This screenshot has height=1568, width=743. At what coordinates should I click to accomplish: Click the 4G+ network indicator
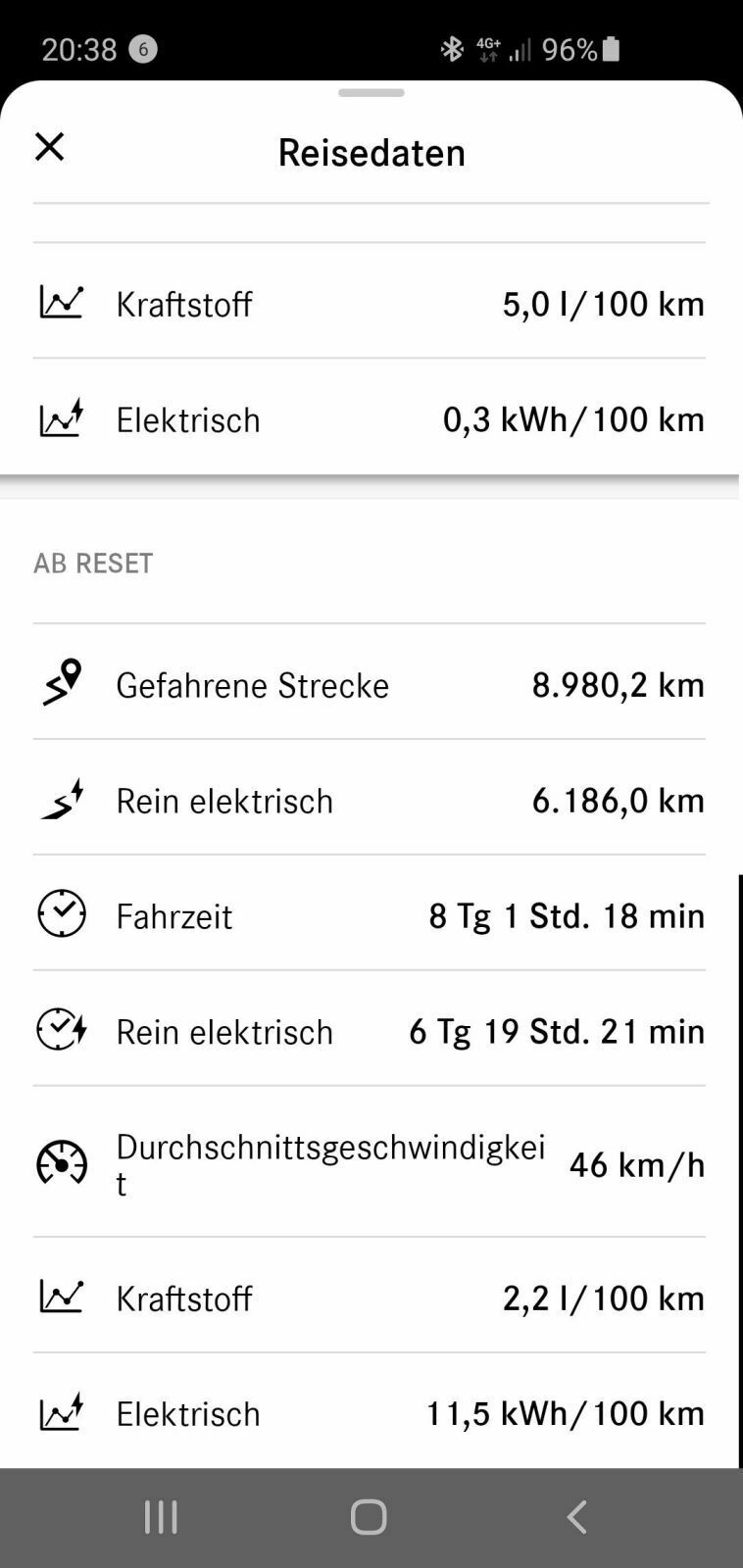487,47
